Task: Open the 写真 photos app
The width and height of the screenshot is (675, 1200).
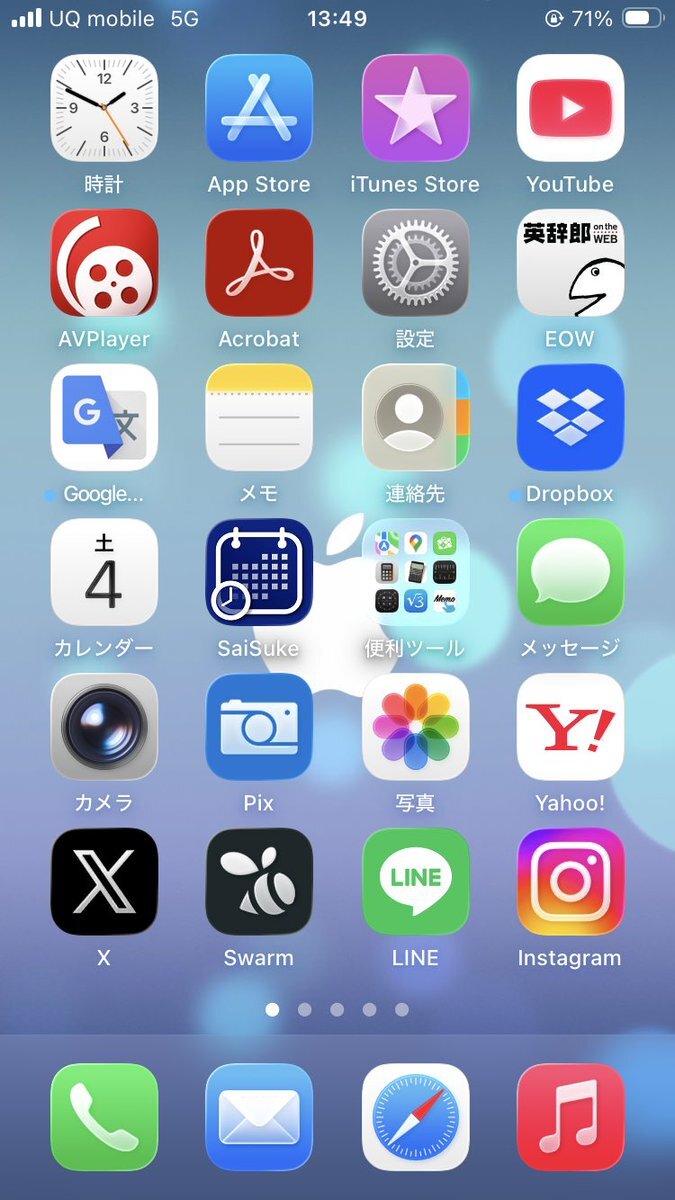Action: tap(415, 727)
